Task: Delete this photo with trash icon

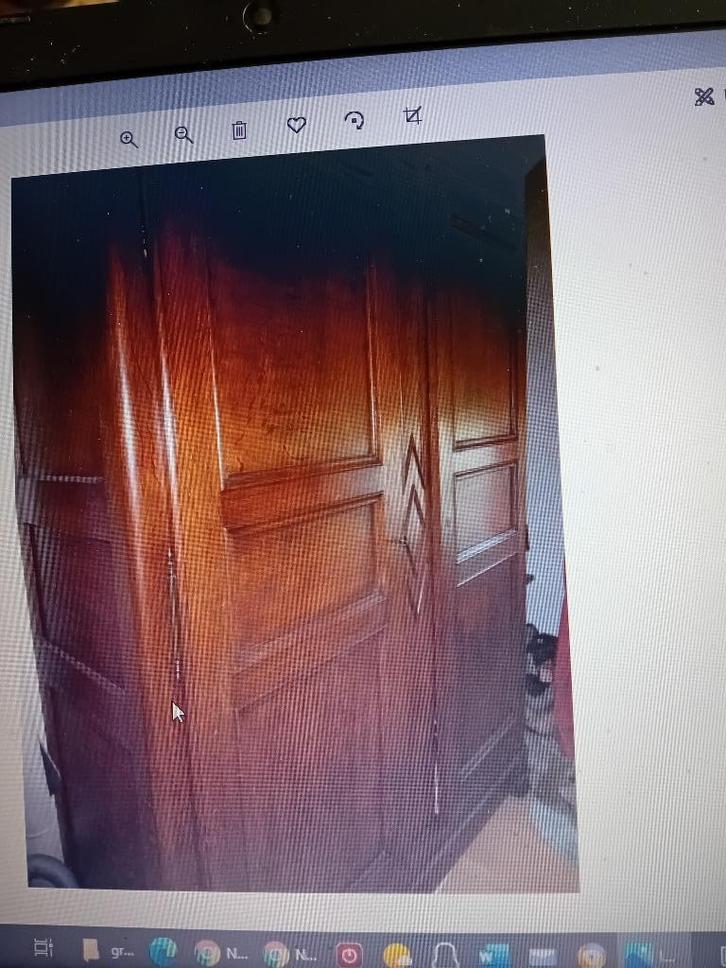Action: [239, 130]
